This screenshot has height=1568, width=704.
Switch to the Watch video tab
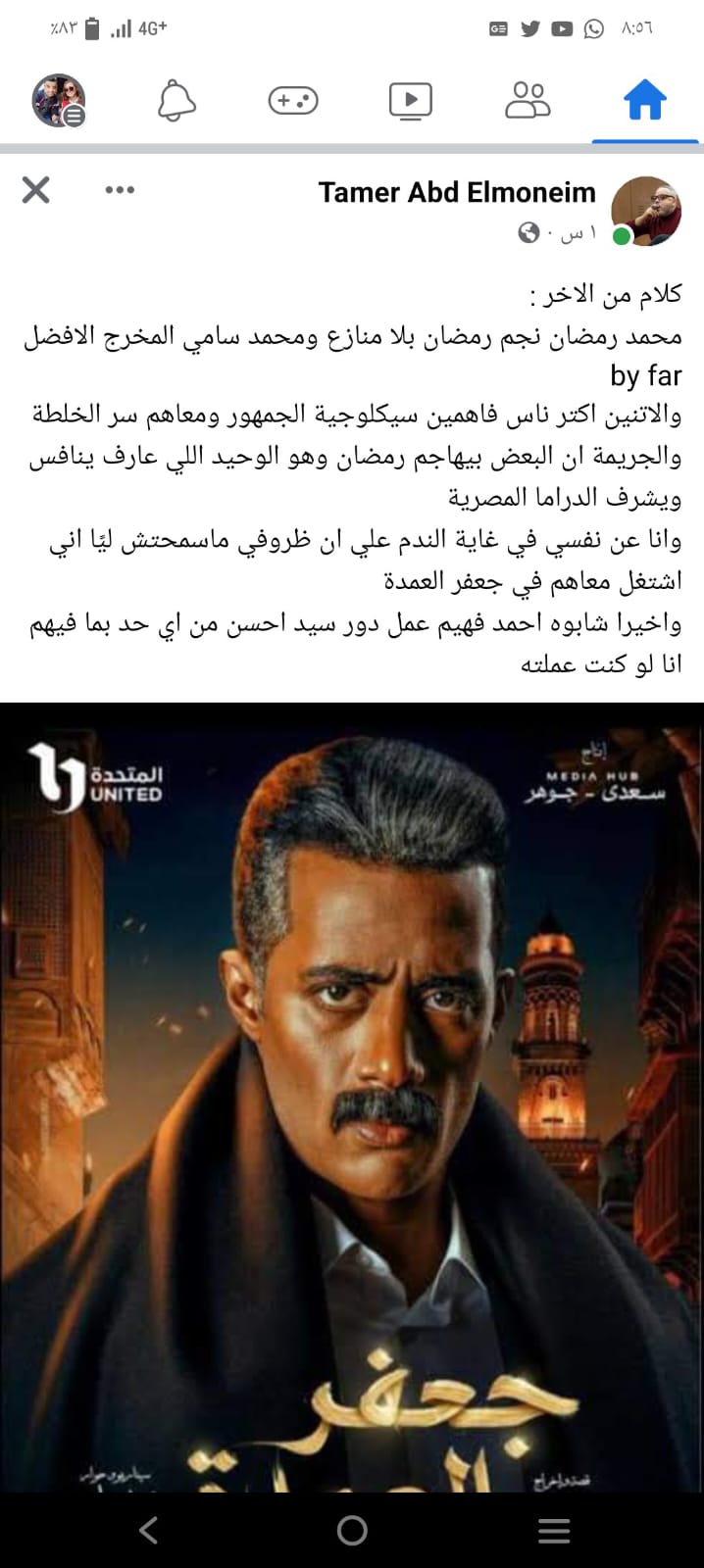point(410,100)
